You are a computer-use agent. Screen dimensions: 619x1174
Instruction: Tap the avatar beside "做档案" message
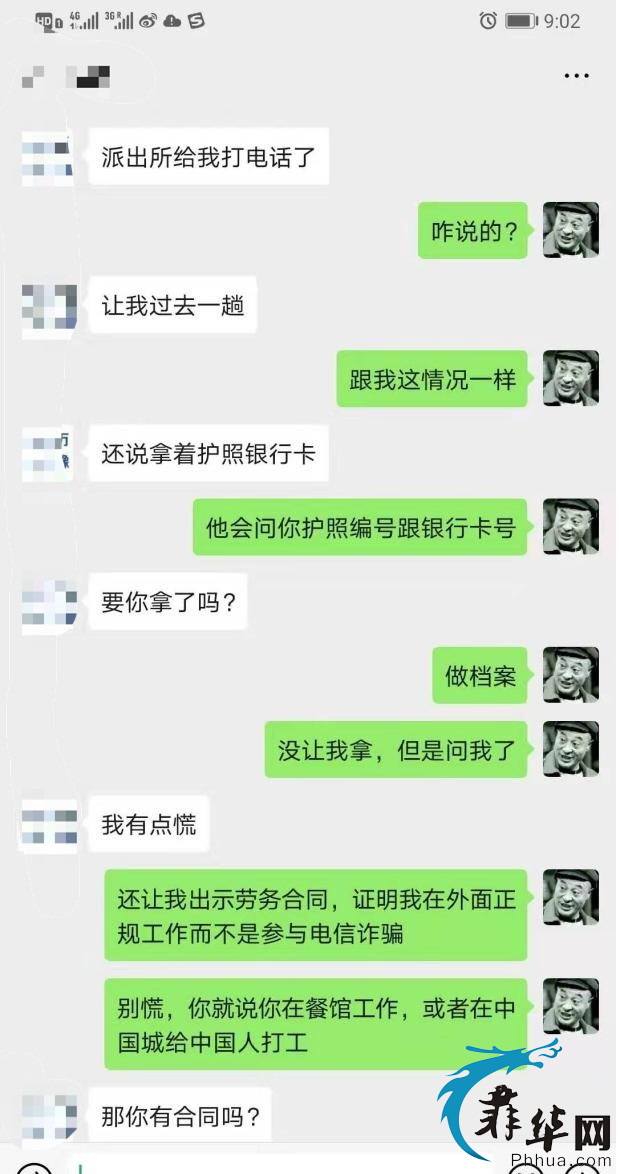(x=570, y=675)
